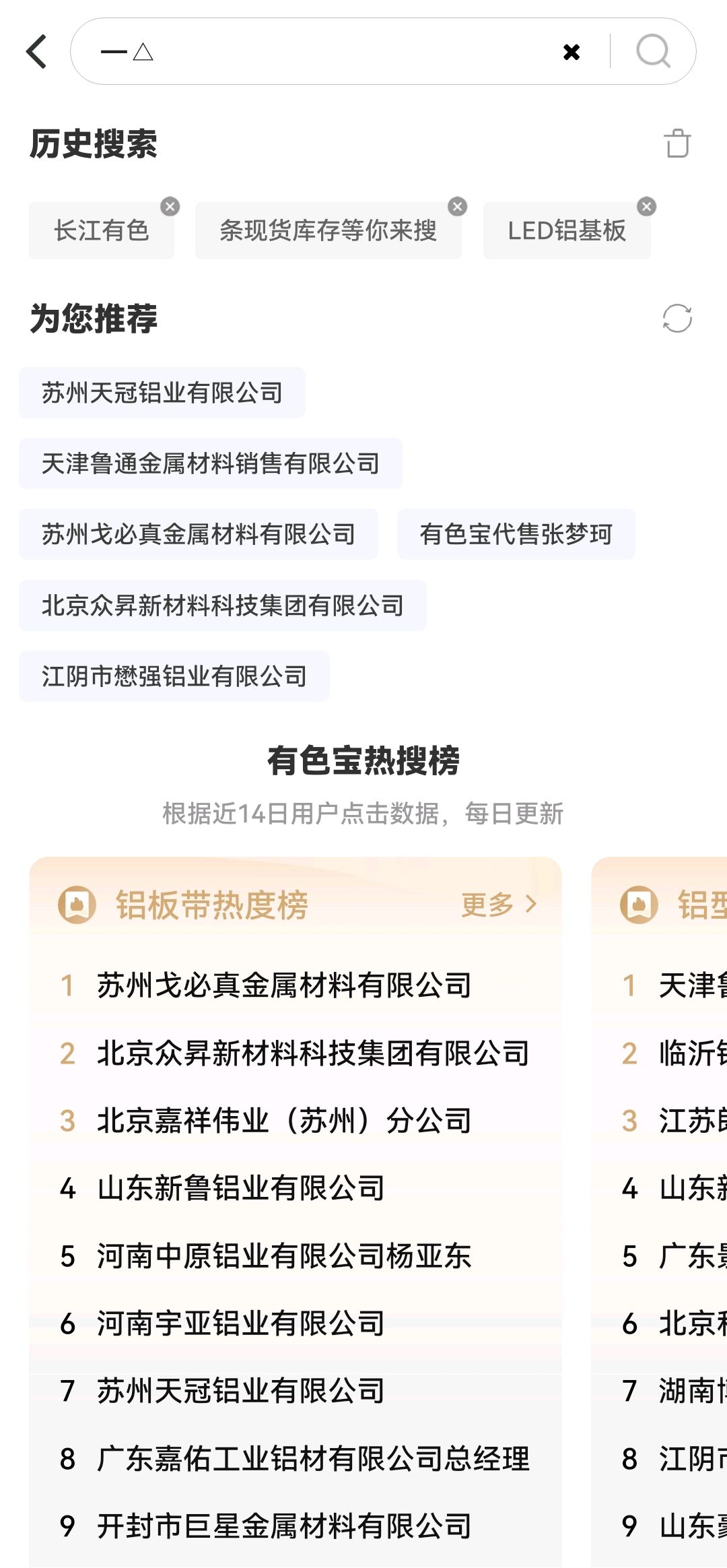727x1568 pixels.
Task: Open rank 3 北京嘉祥伟业（苏州）分公司
Action: [x=284, y=1121]
